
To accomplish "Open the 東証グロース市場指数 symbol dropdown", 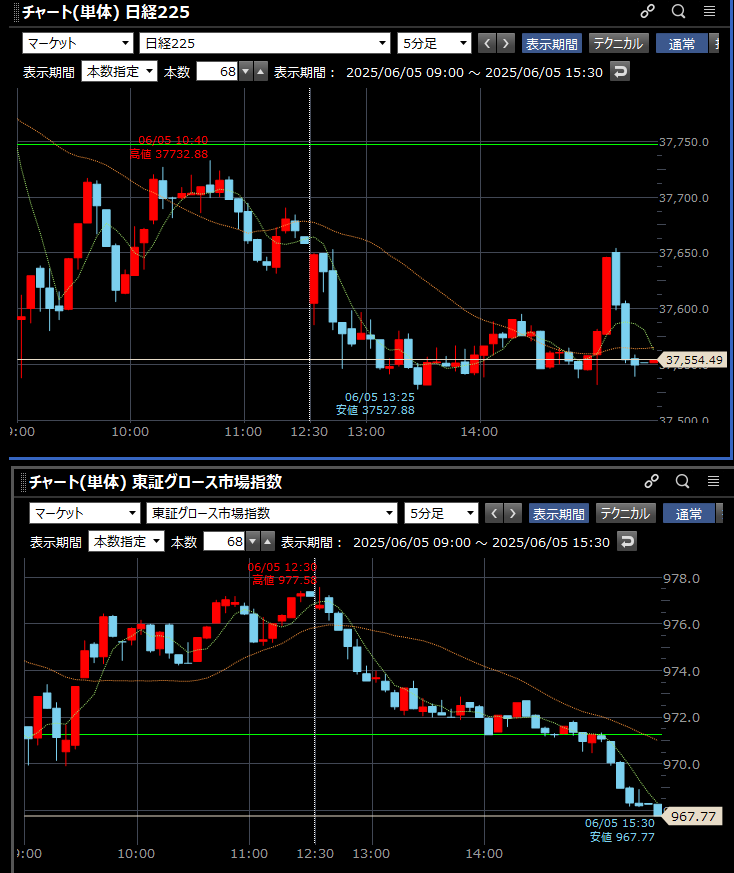I will (271, 513).
